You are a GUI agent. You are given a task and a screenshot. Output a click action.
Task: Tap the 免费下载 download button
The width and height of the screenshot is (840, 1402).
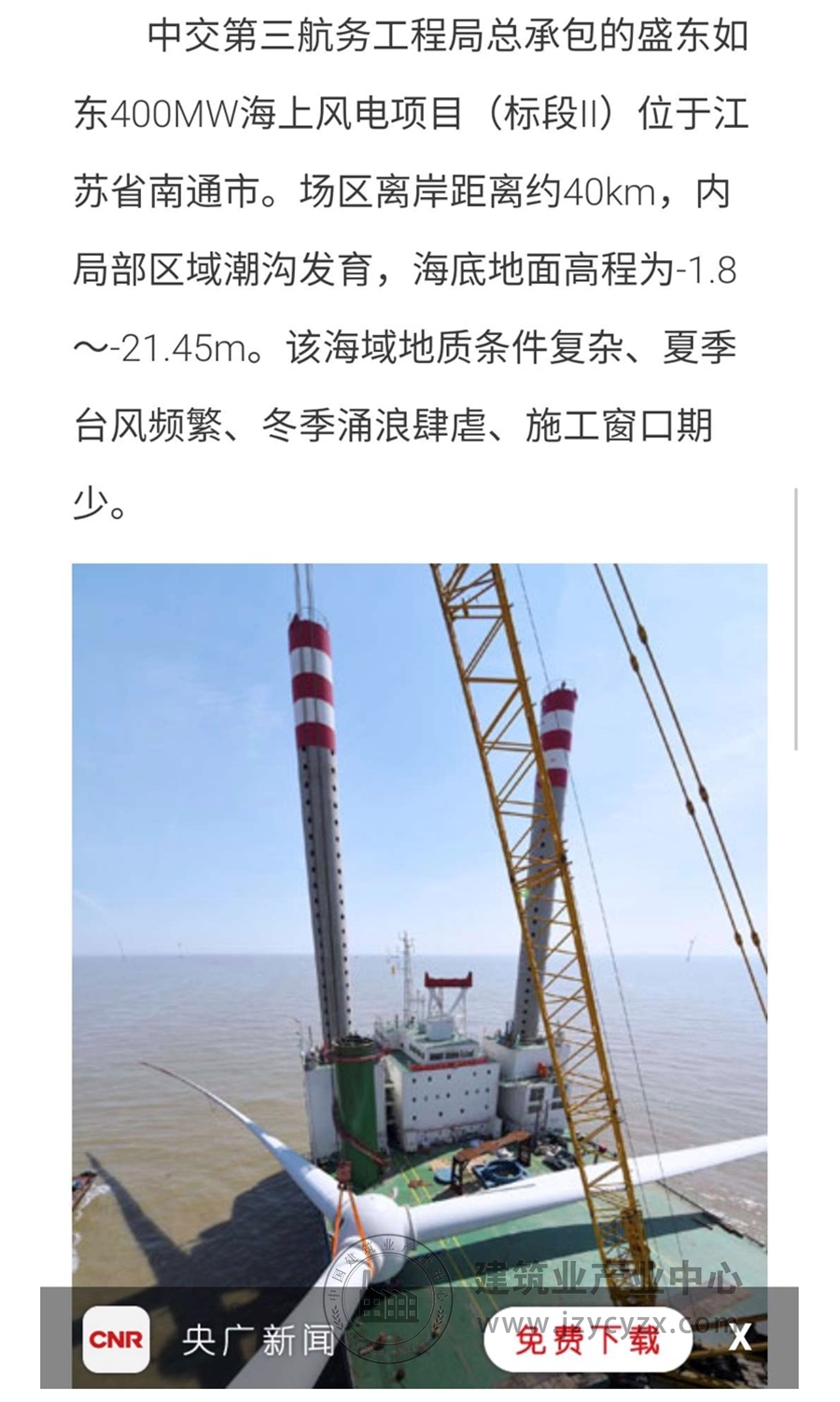586,1340
